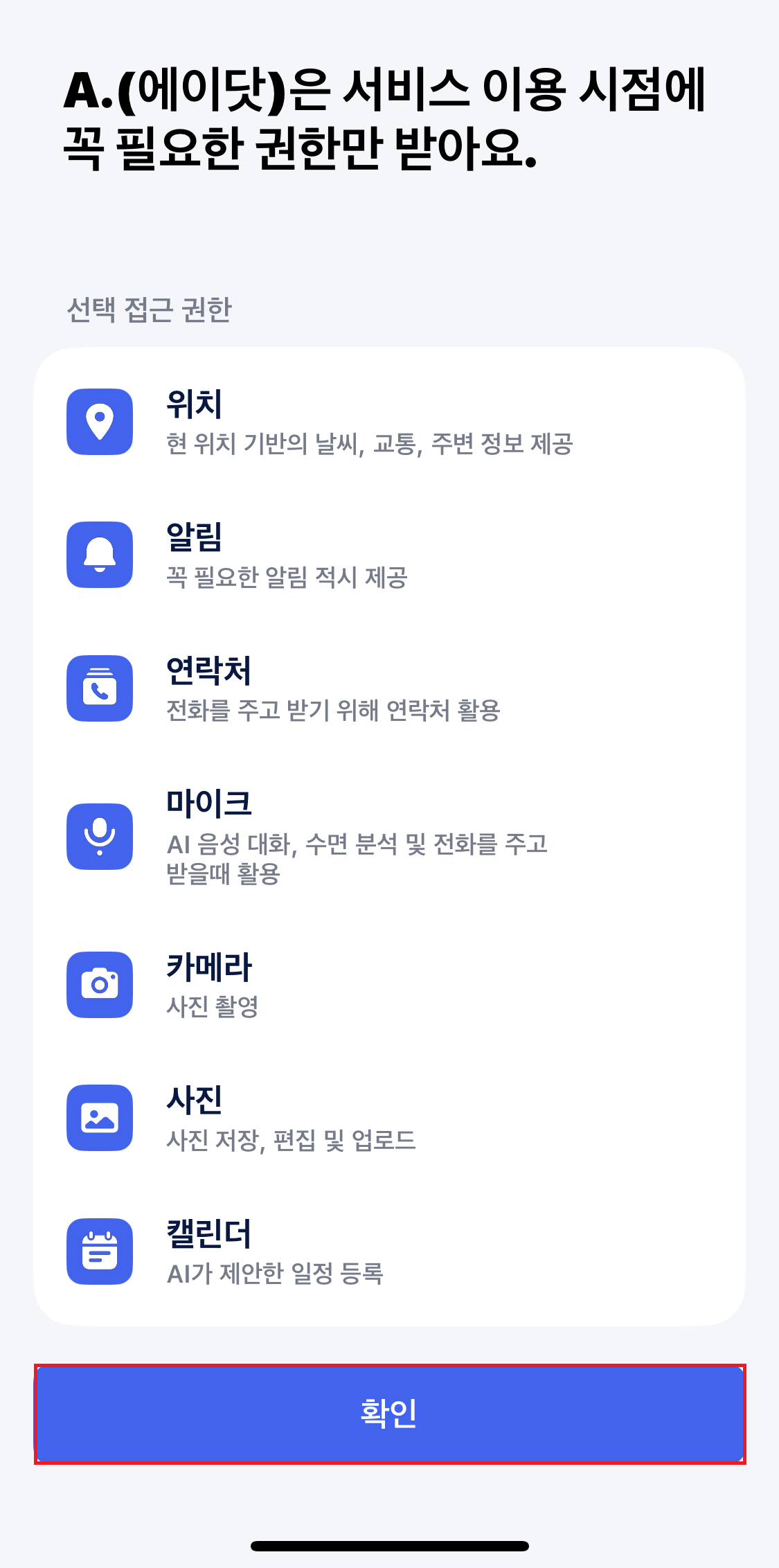Viewport: 779px width, 1568px height.
Task: Click the blue location marker badge
Action: (100, 422)
